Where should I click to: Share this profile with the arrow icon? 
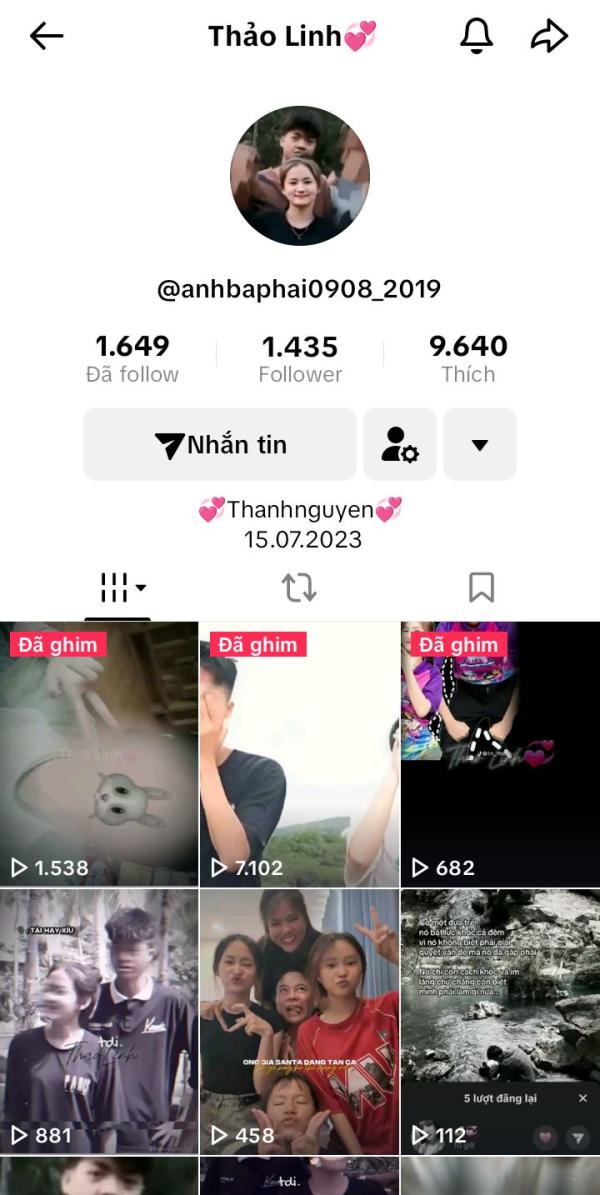pos(550,36)
